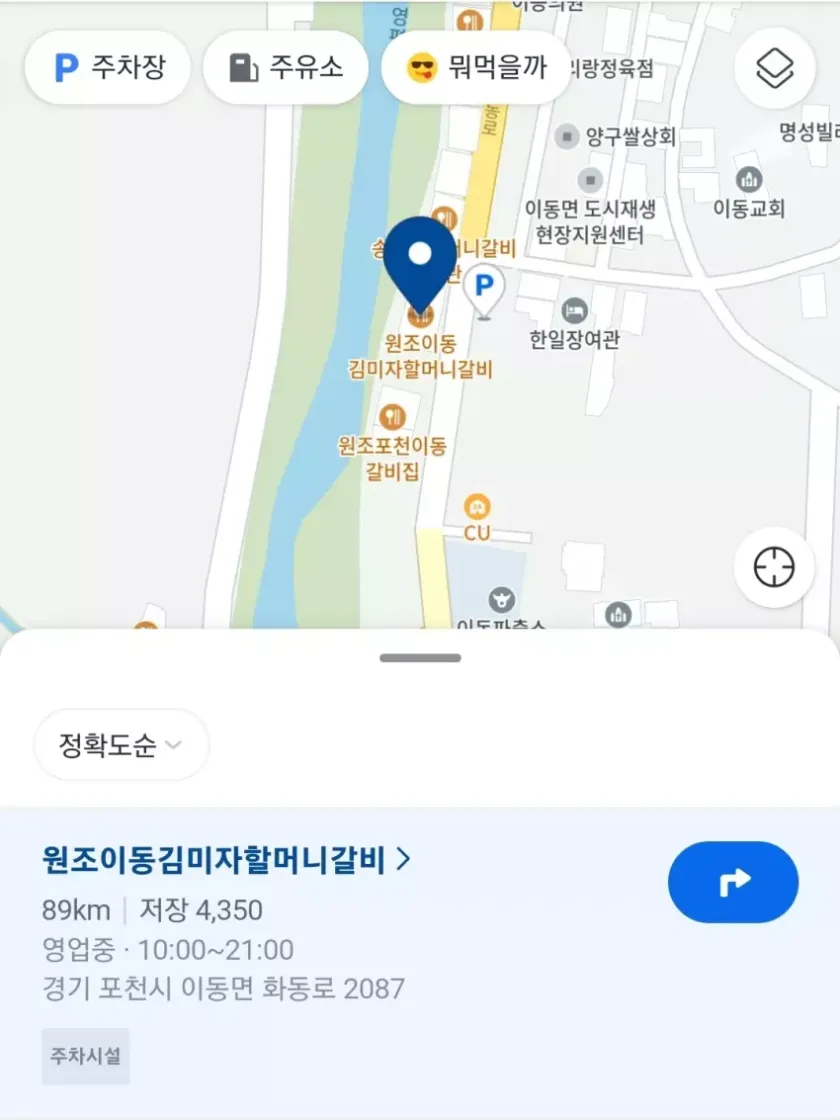
Task: Open the 뭐먹을까 food suggestion chip
Action: (x=477, y=68)
